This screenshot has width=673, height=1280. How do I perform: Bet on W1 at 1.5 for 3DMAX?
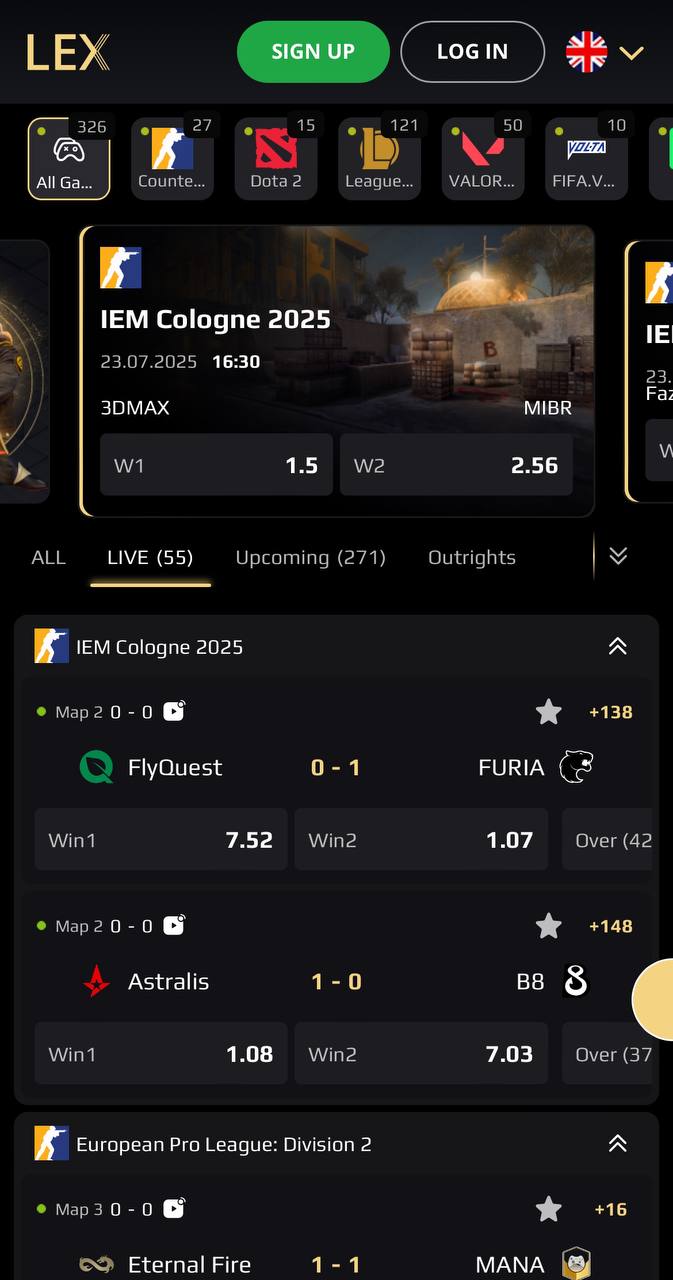pyautogui.click(x=216, y=465)
